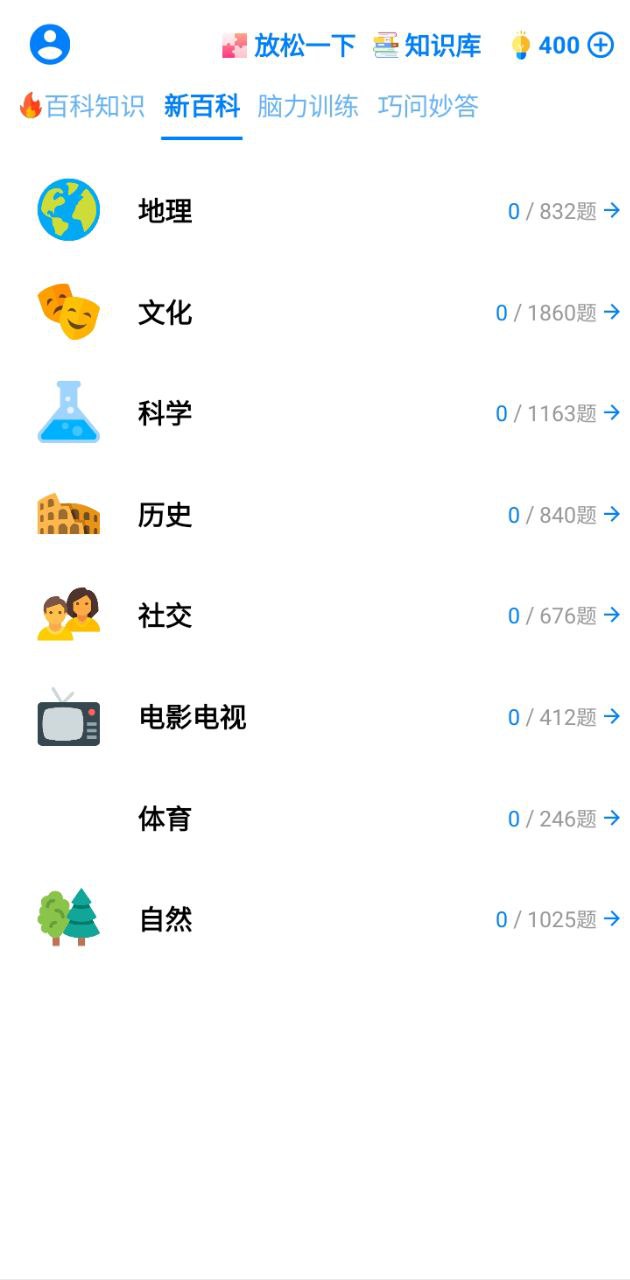Select the 体育 category

coord(315,819)
